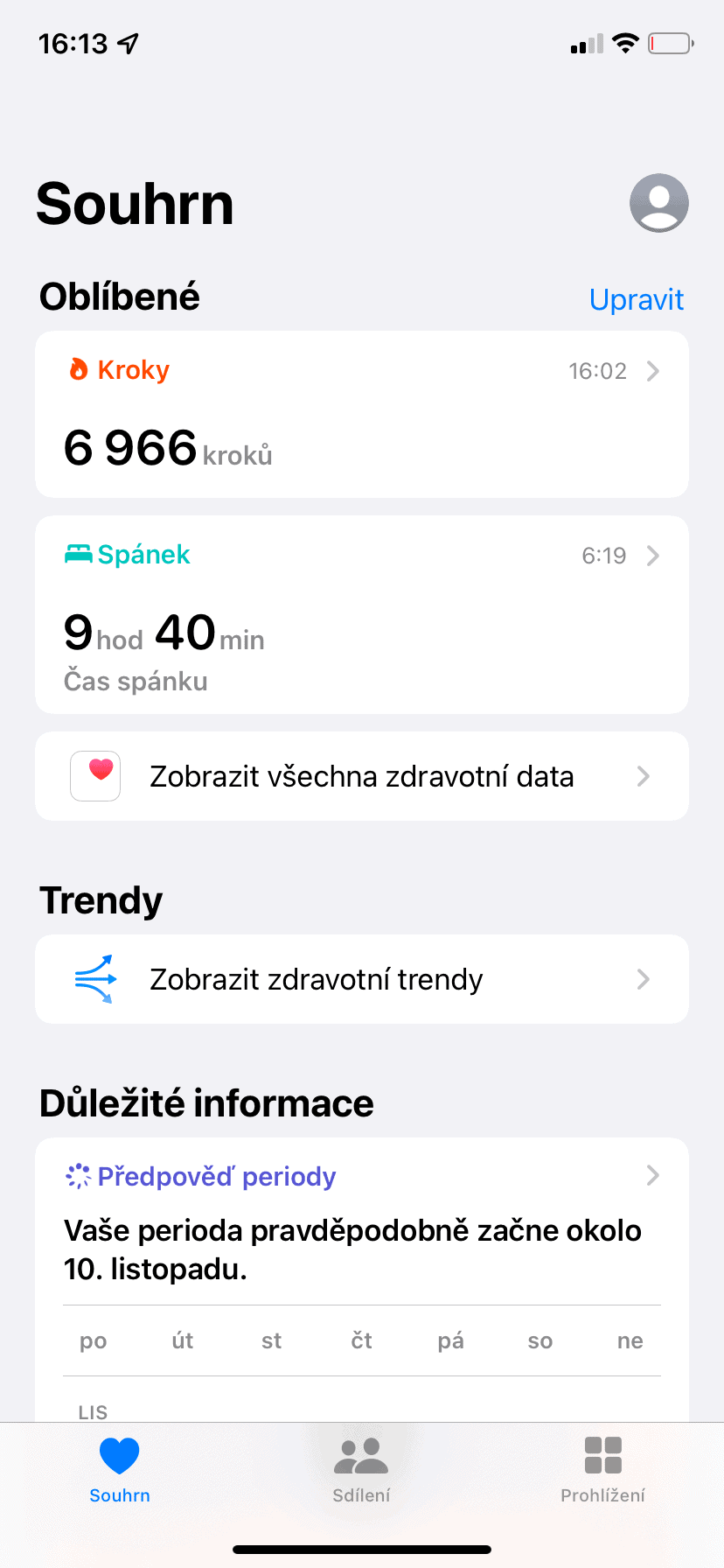724x1568 pixels.
Task: Select Zobrazit všechna zdravotní data
Action: click(x=362, y=776)
